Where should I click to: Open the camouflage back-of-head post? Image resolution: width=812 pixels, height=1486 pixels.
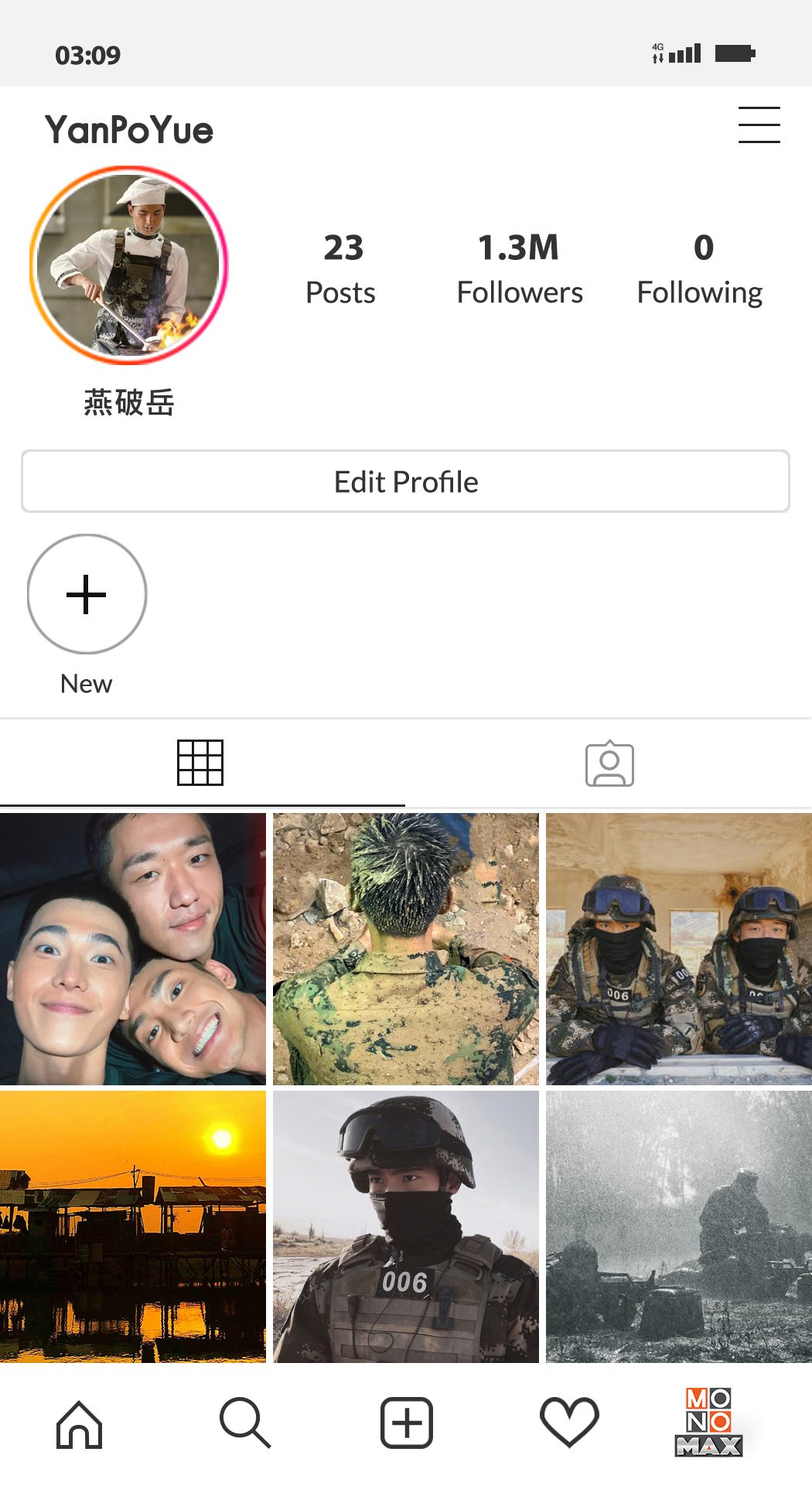[405, 948]
